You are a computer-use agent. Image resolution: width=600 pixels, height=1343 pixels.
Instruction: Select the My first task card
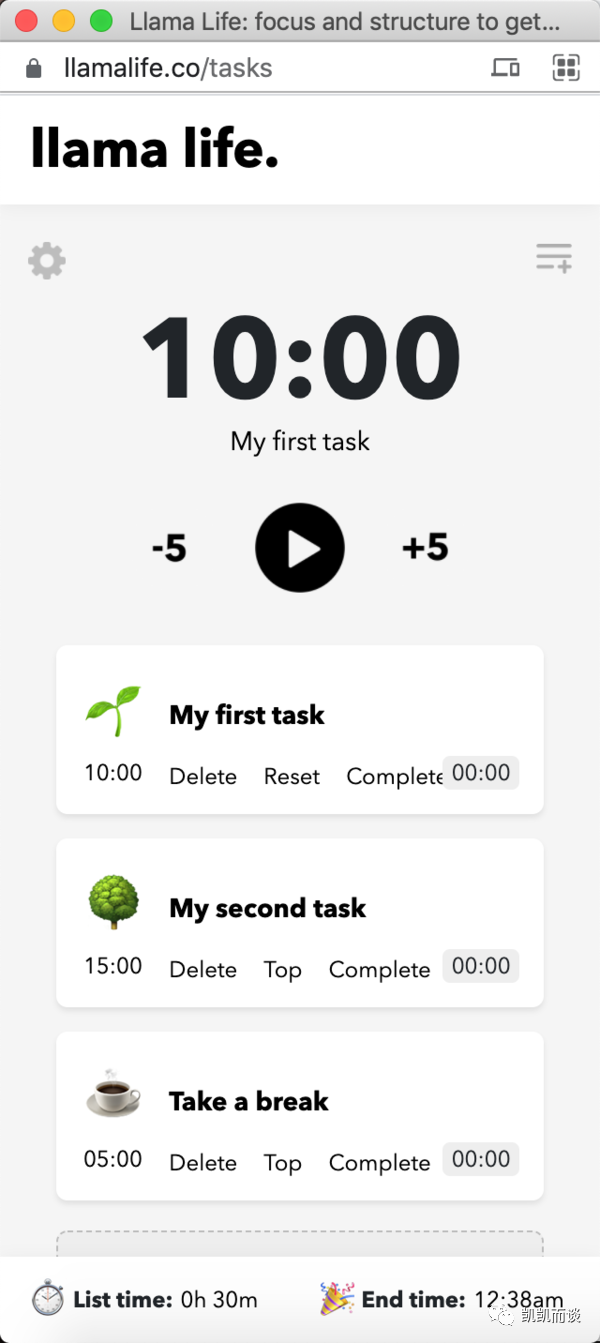[x=300, y=729]
